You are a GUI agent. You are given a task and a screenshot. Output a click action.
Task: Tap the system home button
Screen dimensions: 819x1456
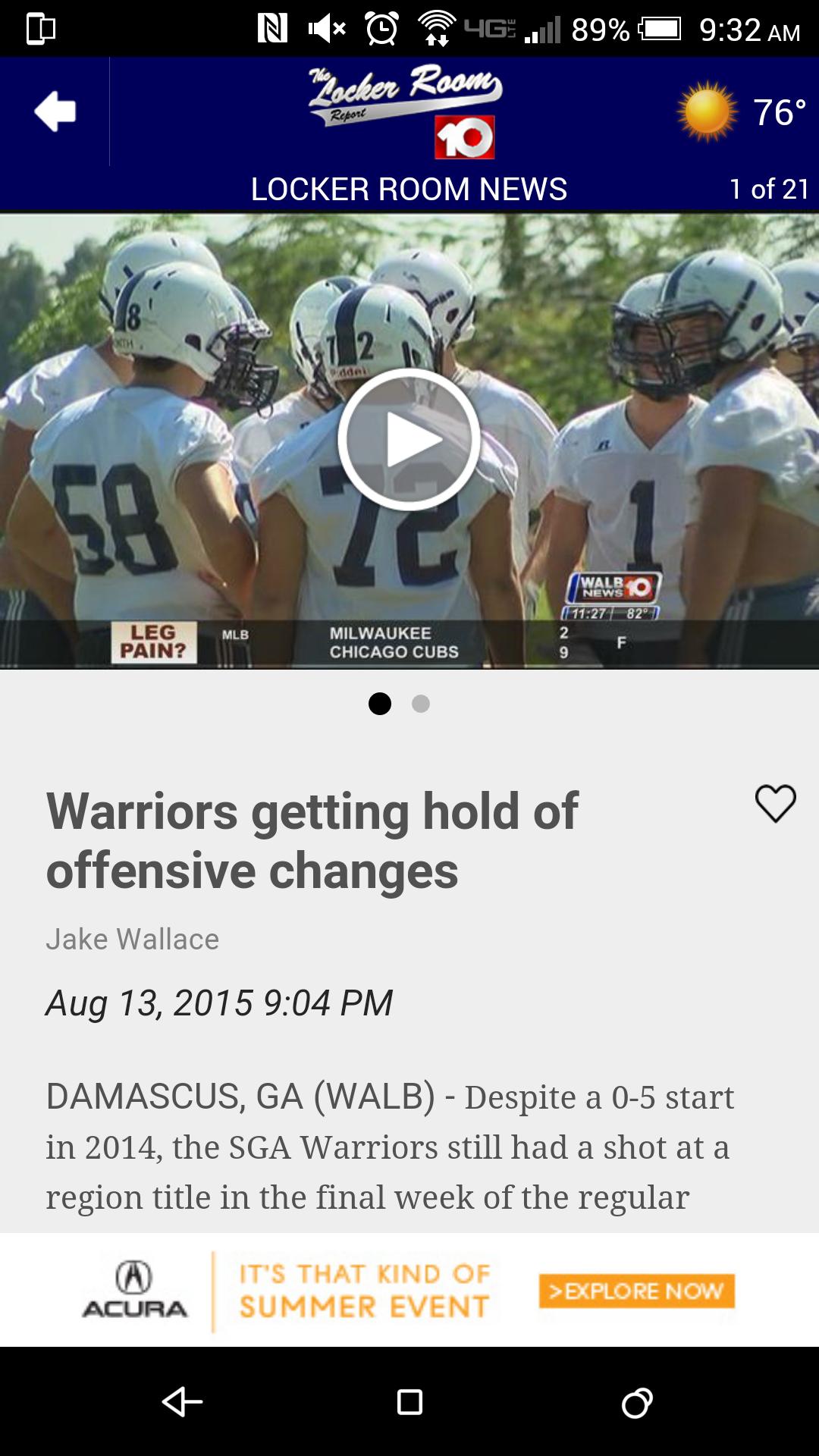pos(409,1401)
